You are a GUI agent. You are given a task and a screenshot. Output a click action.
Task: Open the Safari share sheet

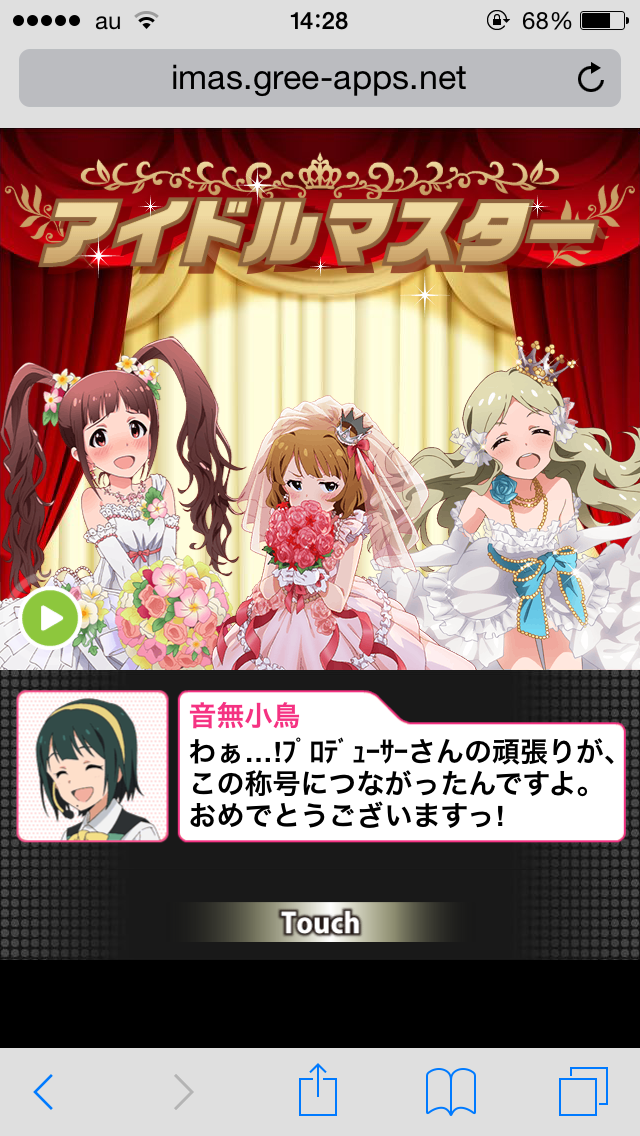point(319,1090)
